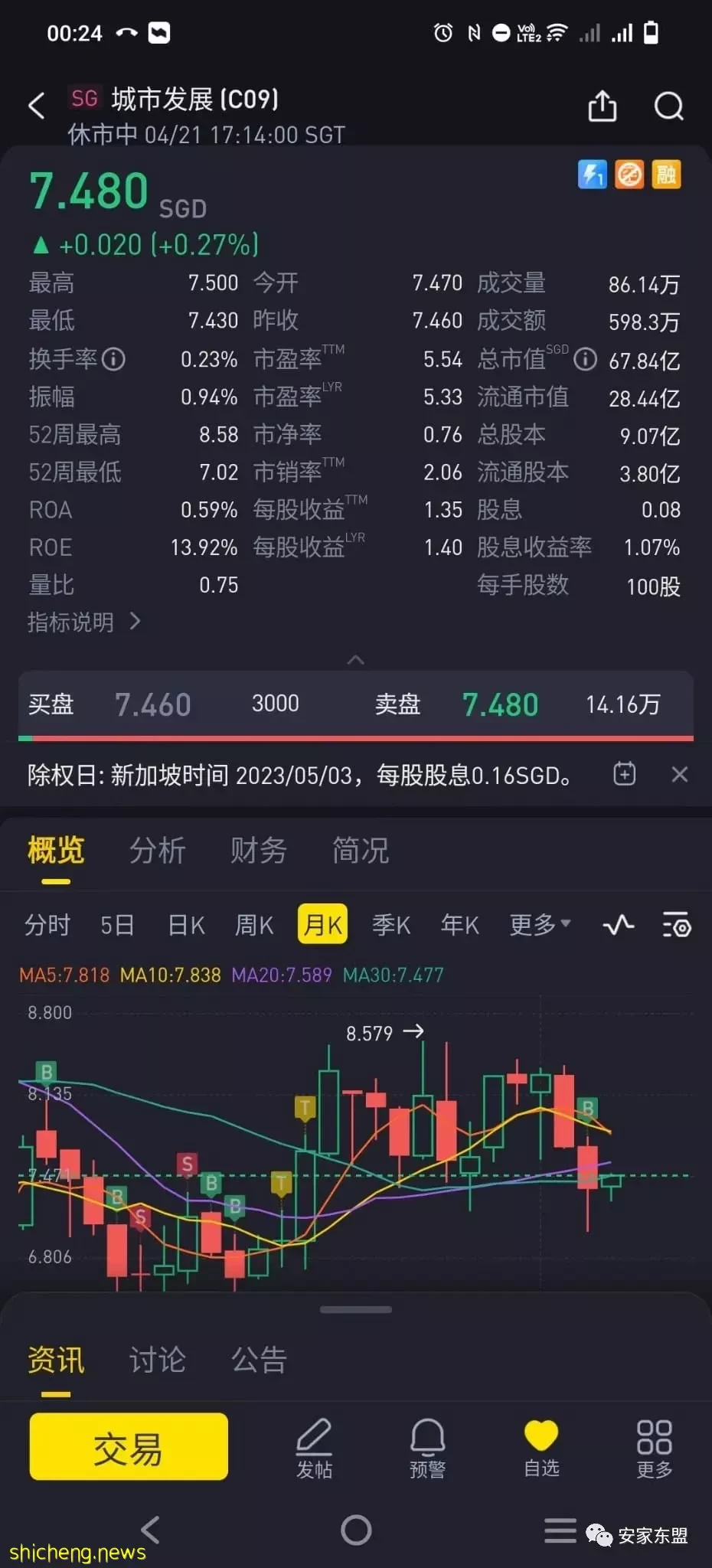Tap the yellow 交易 trade button
Screen dimensions: 712x1568
point(129,1446)
